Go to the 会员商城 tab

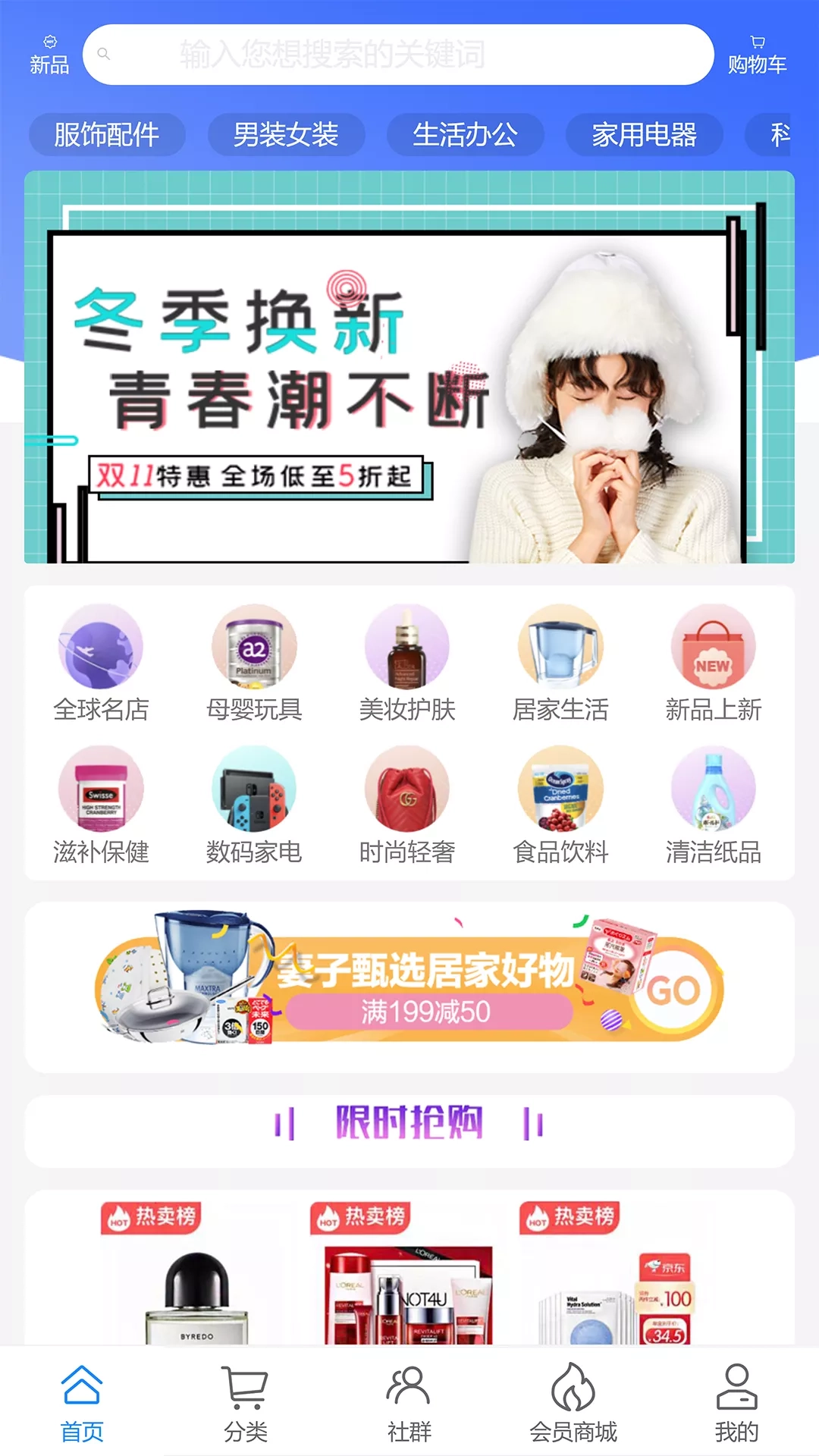(x=573, y=1403)
